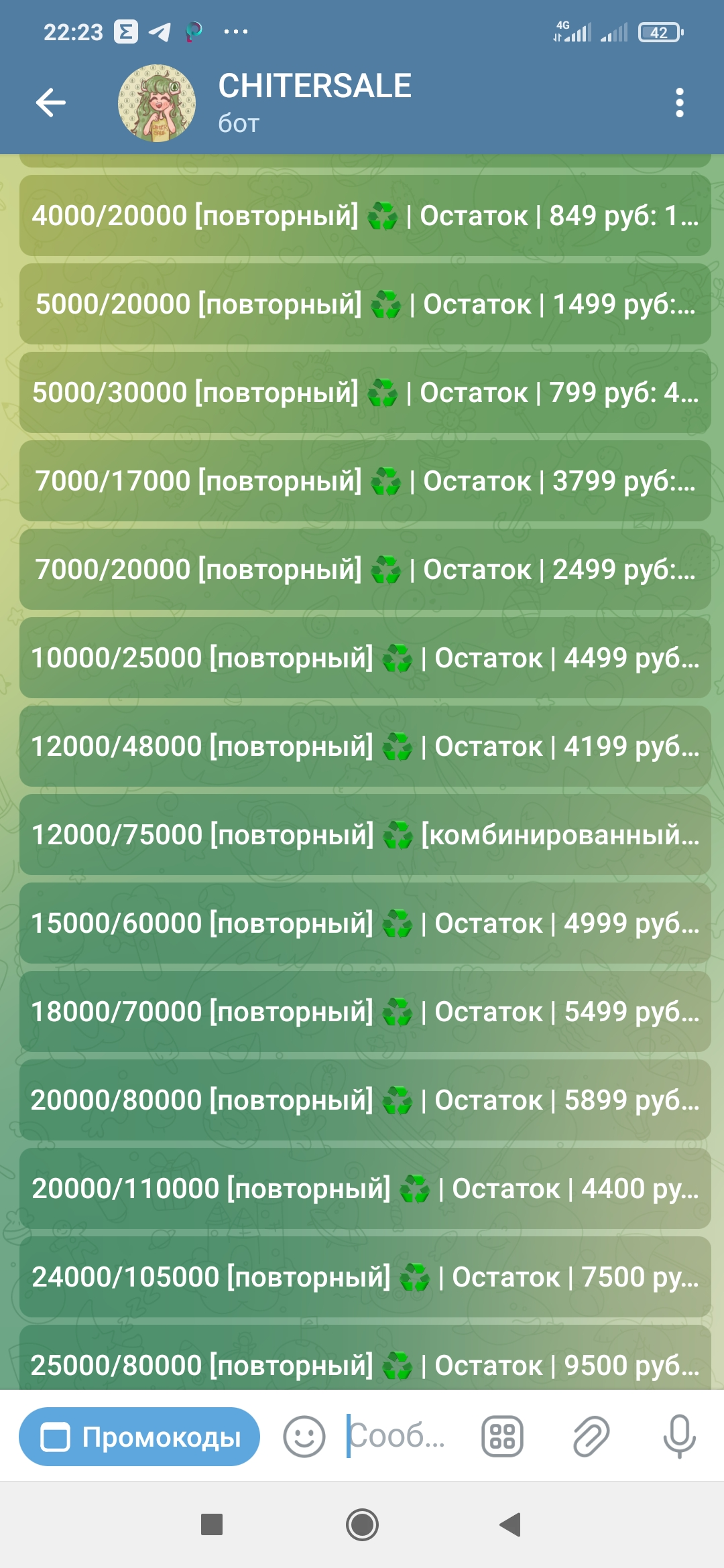Select the 4000/20000 option for 849 руб

(365, 216)
